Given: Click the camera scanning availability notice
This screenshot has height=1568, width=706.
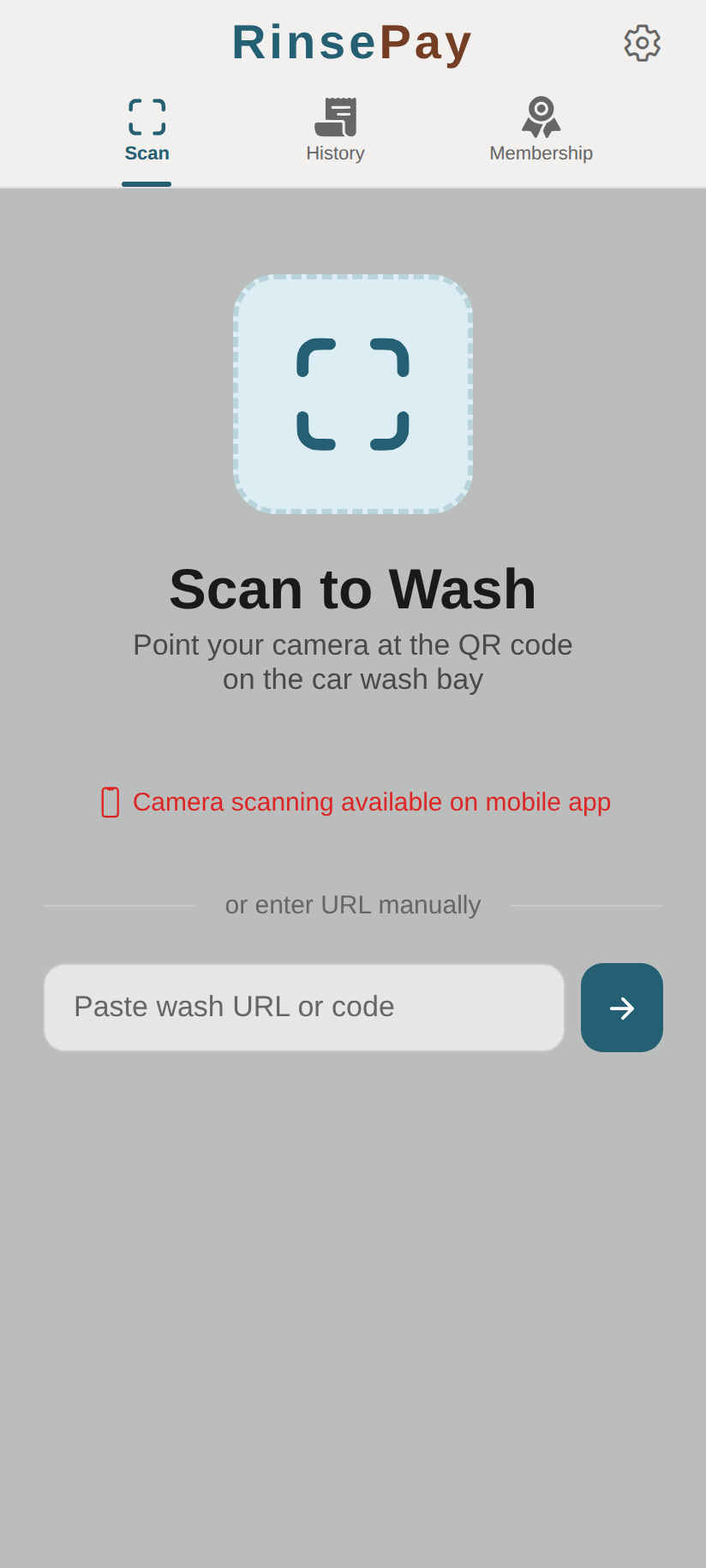Looking at the screenshot, I should coord(371,802).
